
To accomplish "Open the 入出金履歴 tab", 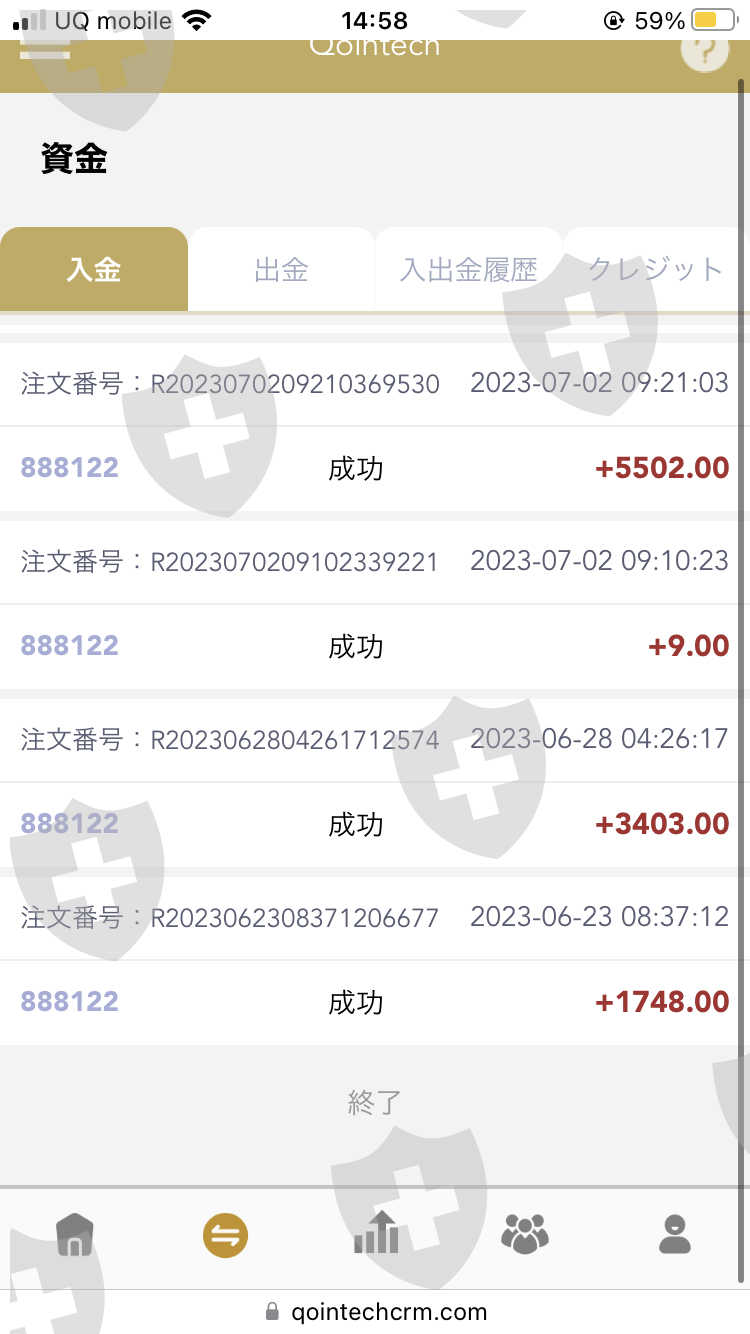I will tap(468, 270).
